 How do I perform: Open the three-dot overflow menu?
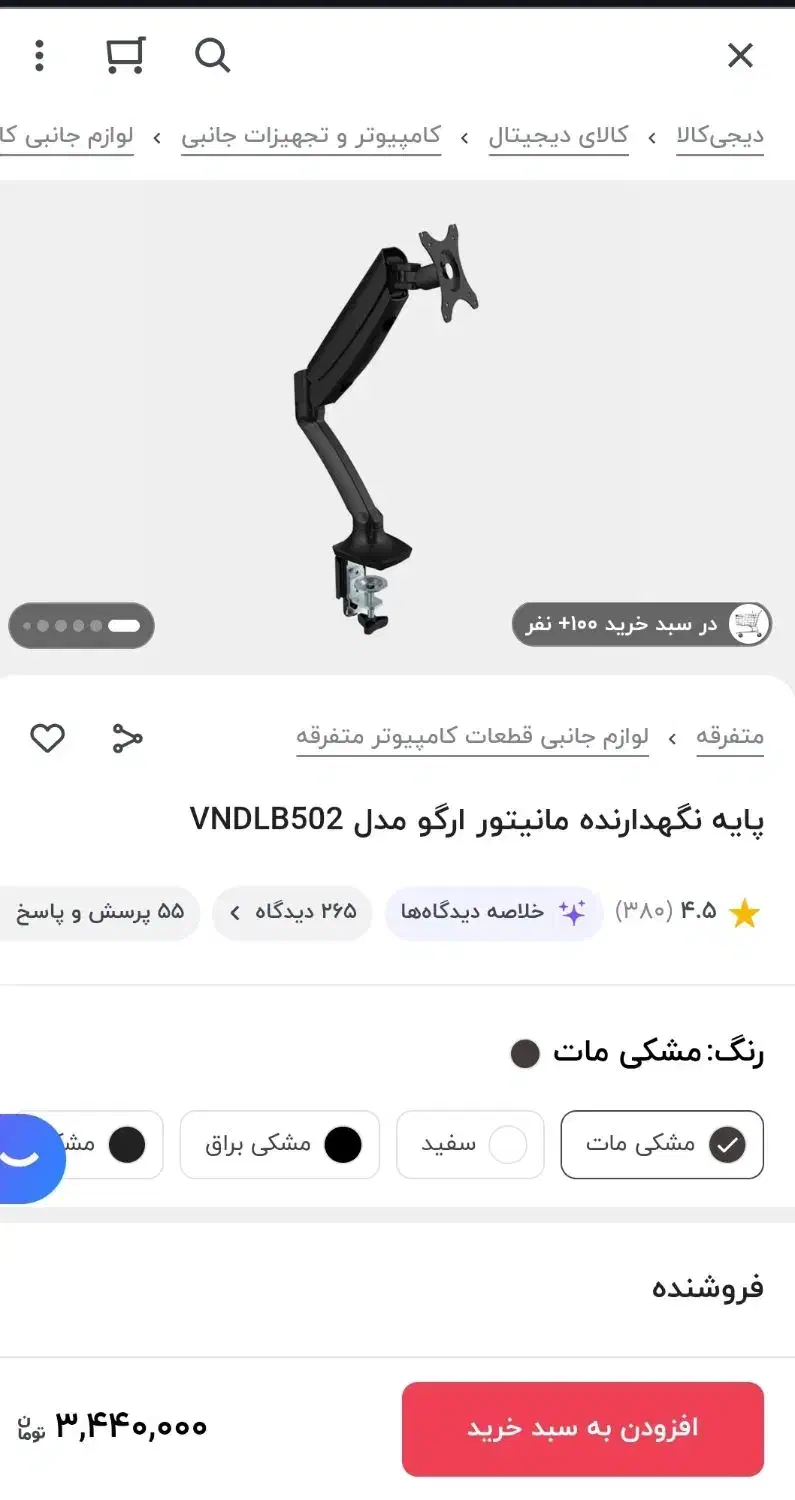[40, 56]
